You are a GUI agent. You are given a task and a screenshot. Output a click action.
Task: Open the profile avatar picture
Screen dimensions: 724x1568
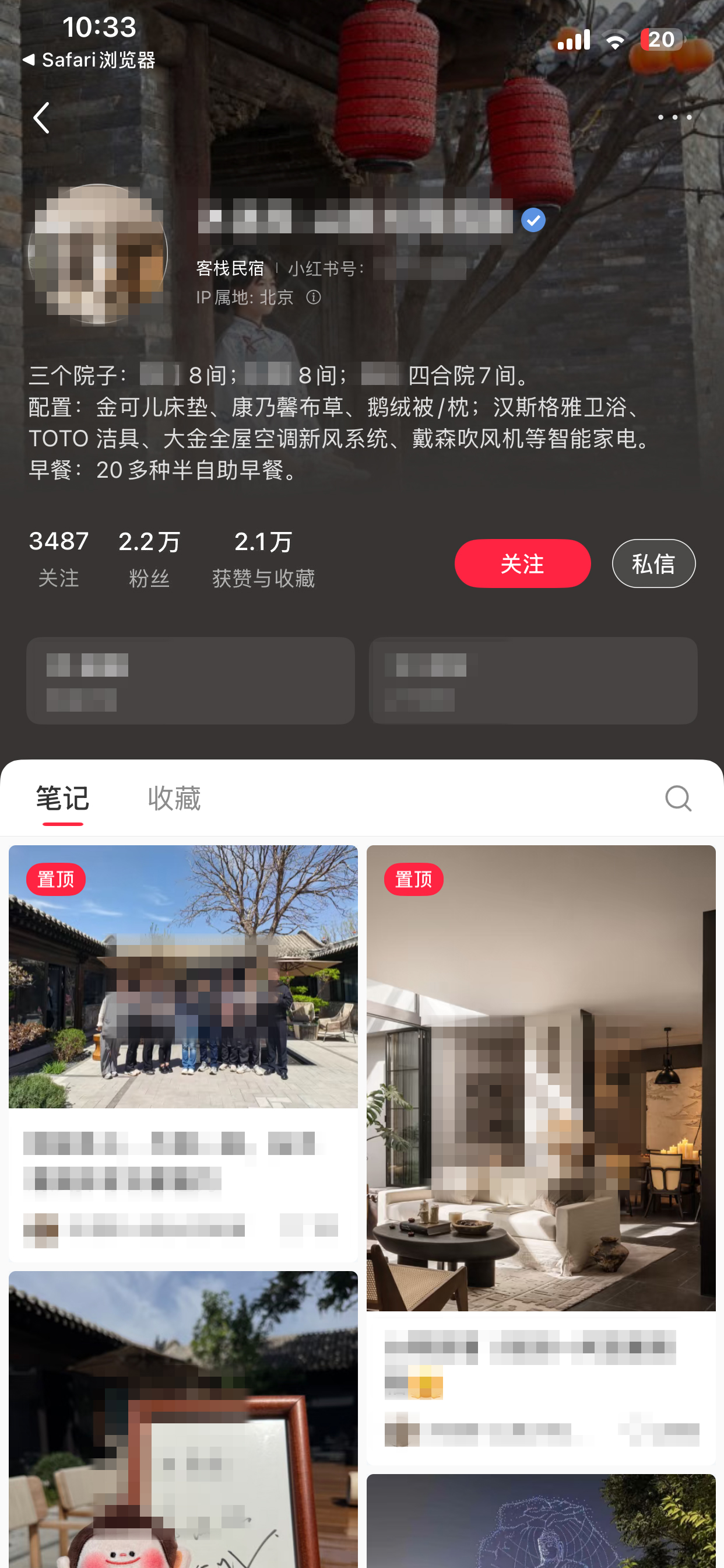97,253
